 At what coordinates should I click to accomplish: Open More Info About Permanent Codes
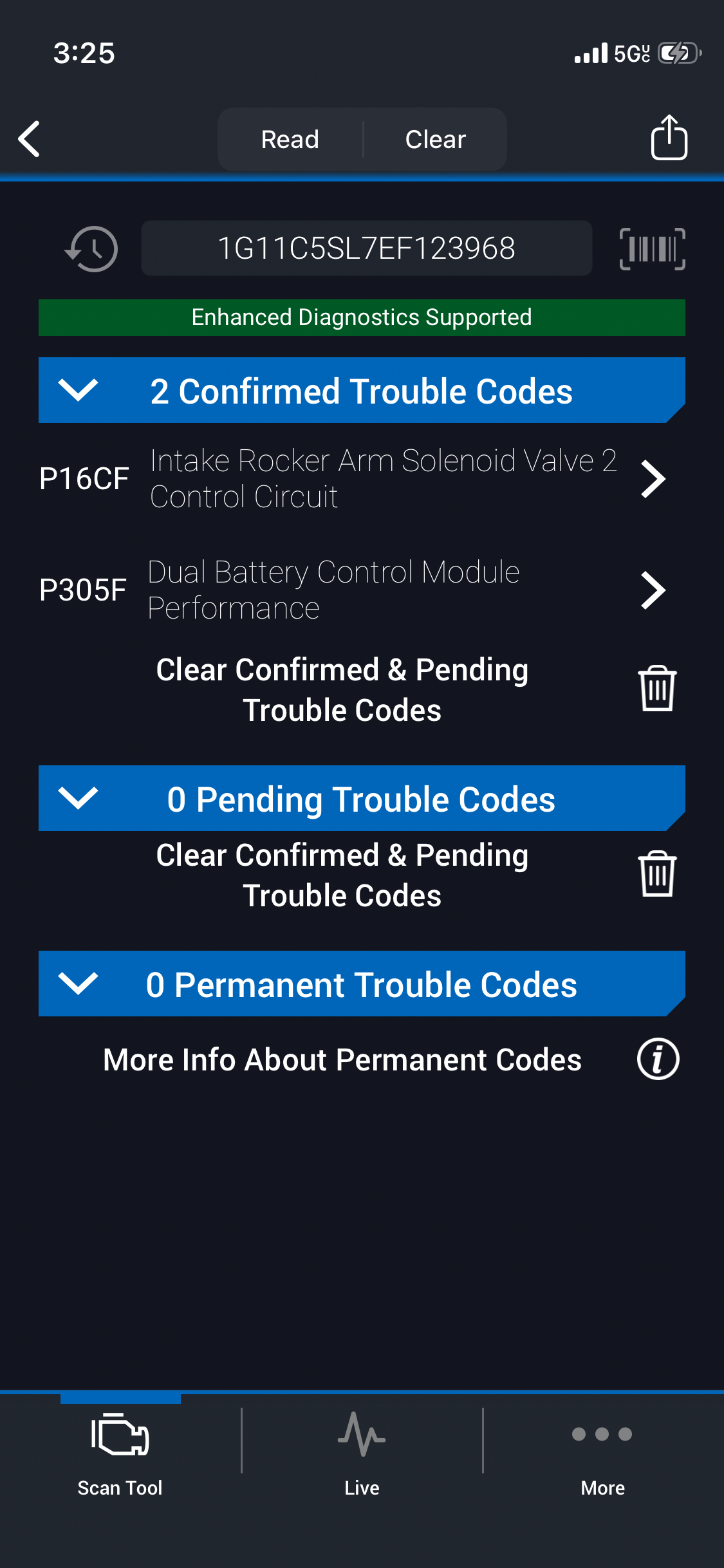click(658, 1059)
